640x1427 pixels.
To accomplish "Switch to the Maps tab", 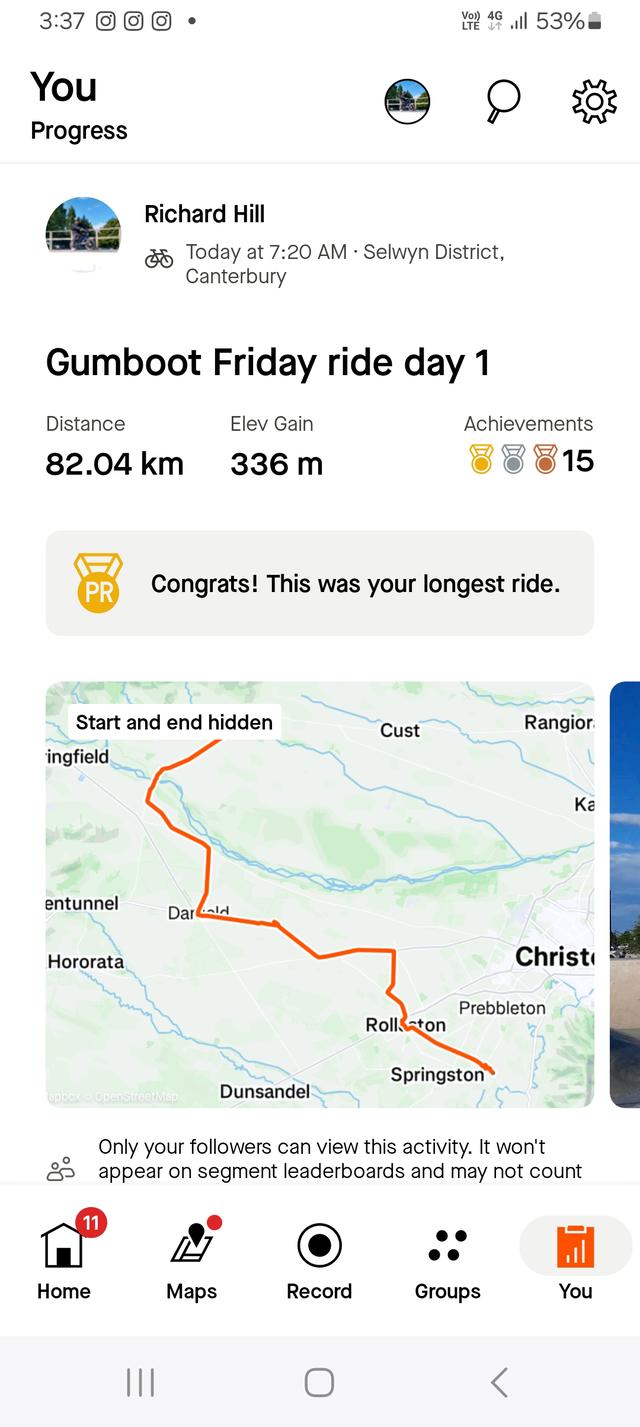I will click(x=192, y=1260).
